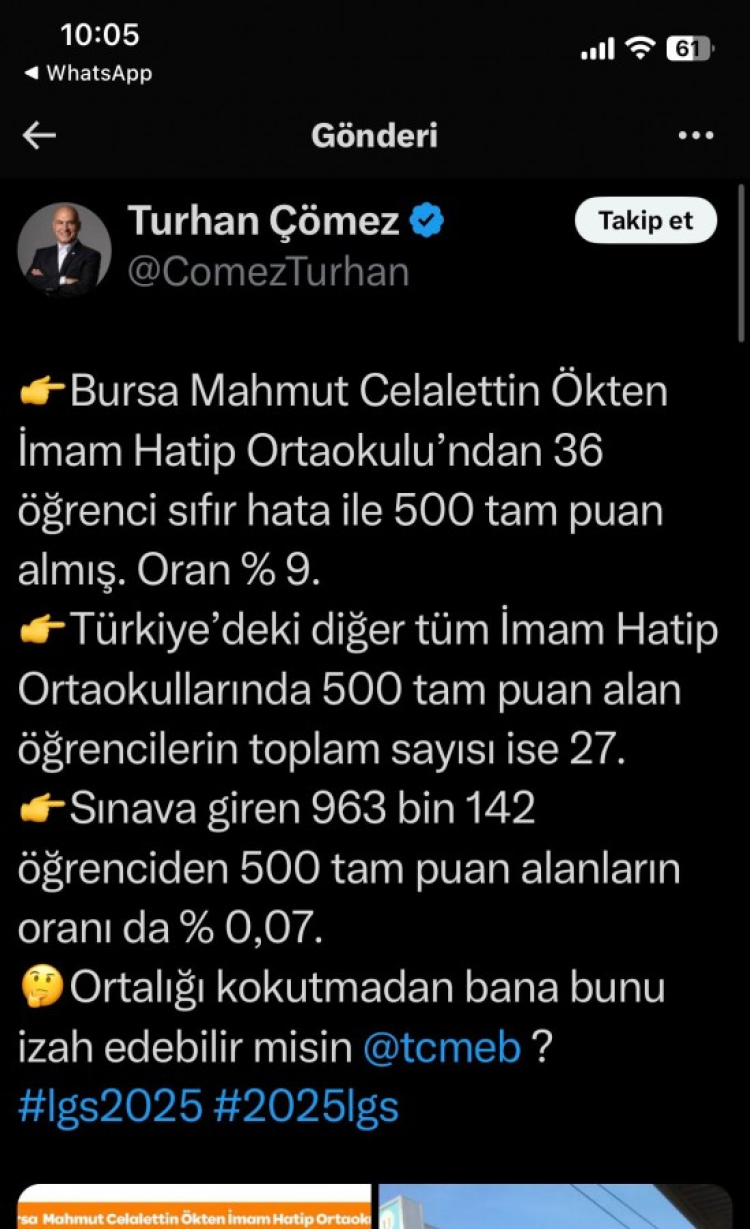This screenshot has width=750, height=1229.
Task: Follow Turhan Çömez with Takip et
Action: pyautogui.click(x=645, y=221)
